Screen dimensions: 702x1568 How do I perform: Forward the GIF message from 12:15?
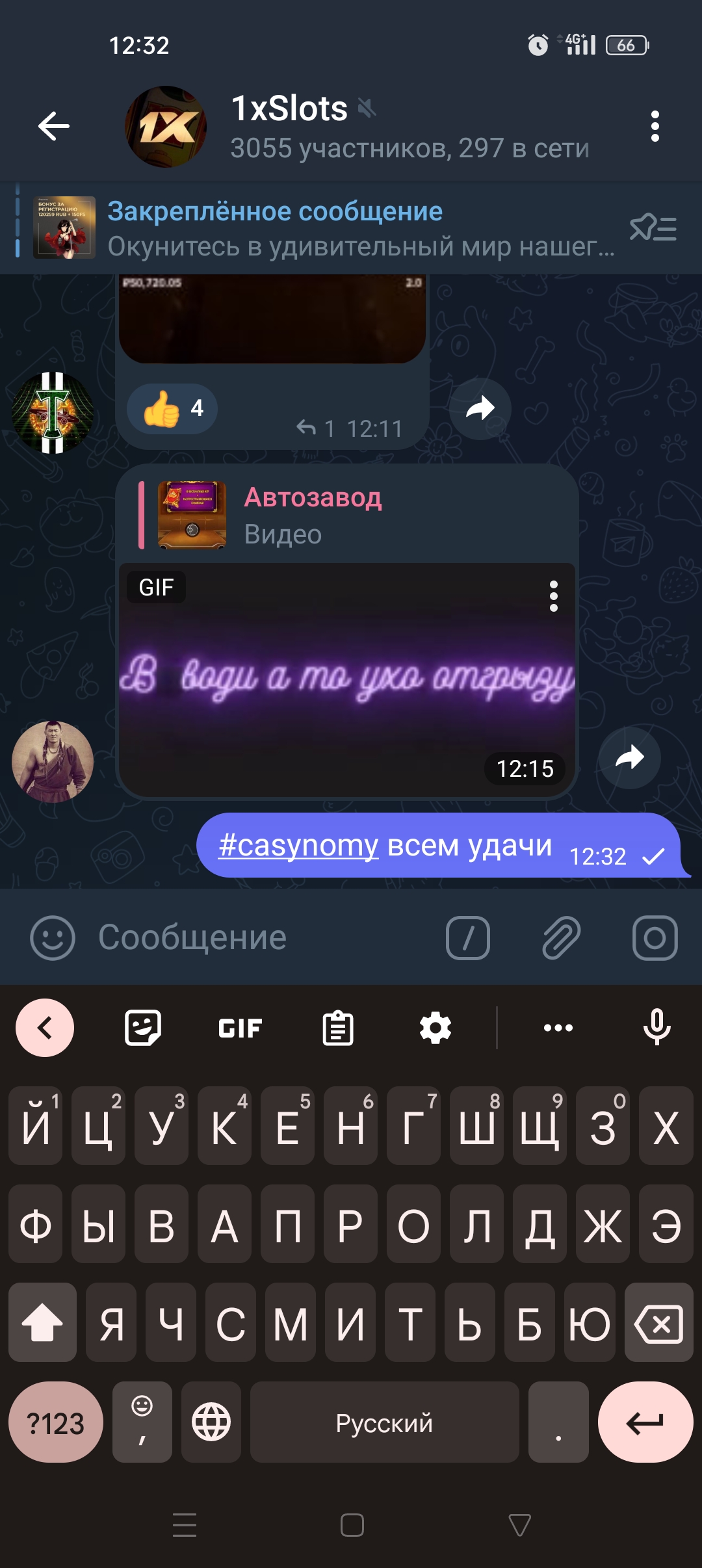click(629, 758)
